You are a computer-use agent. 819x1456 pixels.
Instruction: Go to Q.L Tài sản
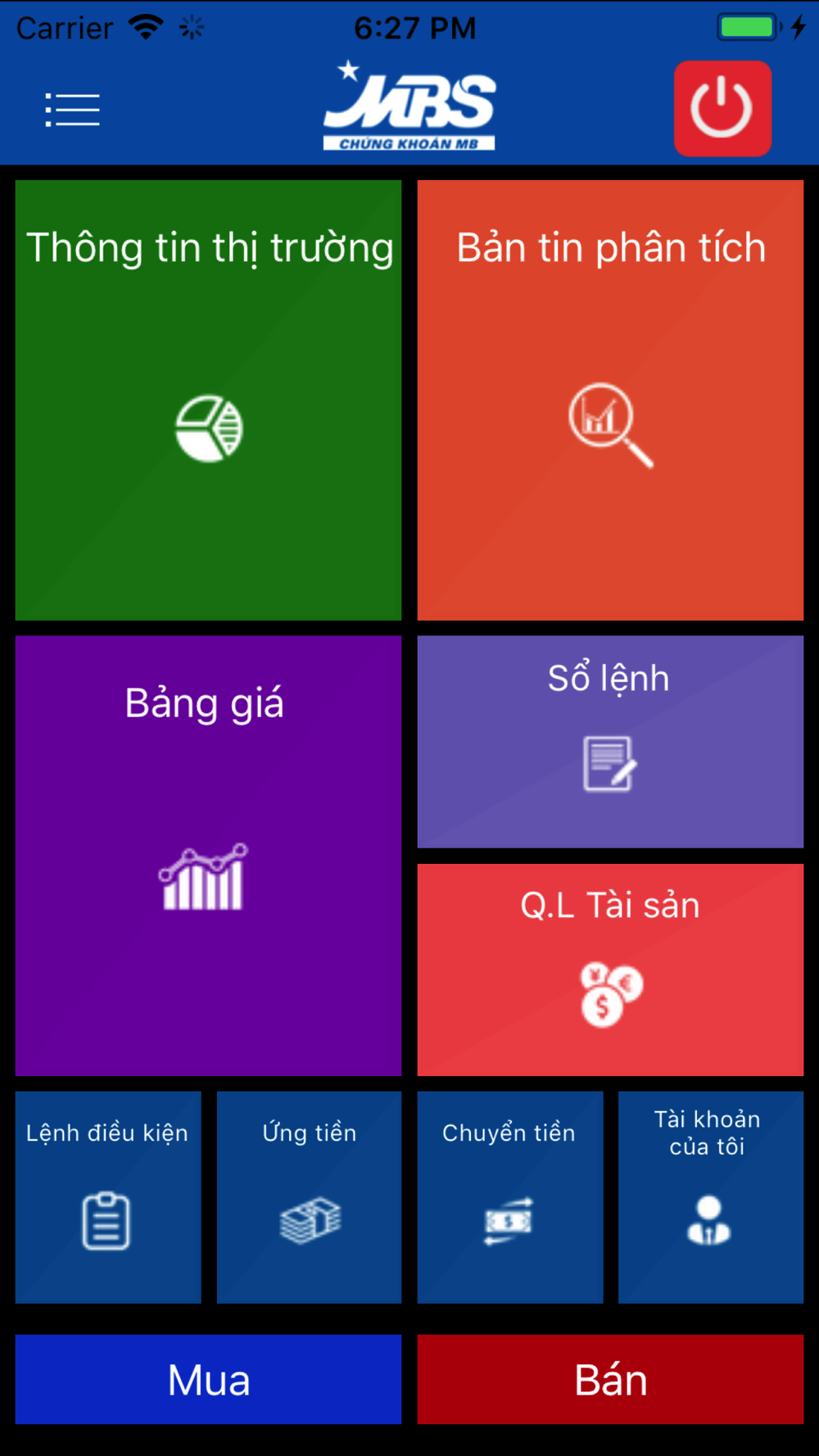point(610,969)
